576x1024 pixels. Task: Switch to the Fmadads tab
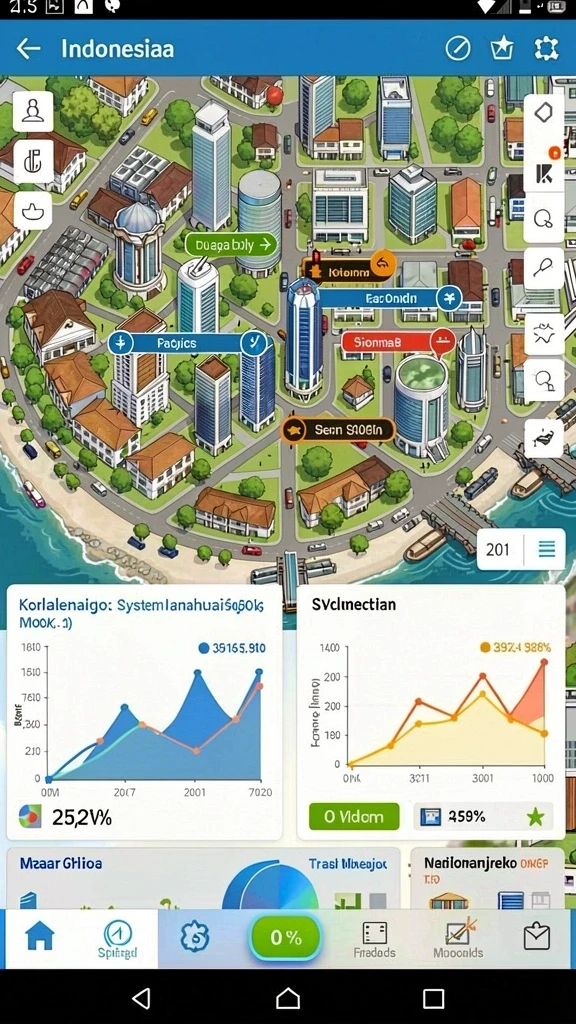375,940
